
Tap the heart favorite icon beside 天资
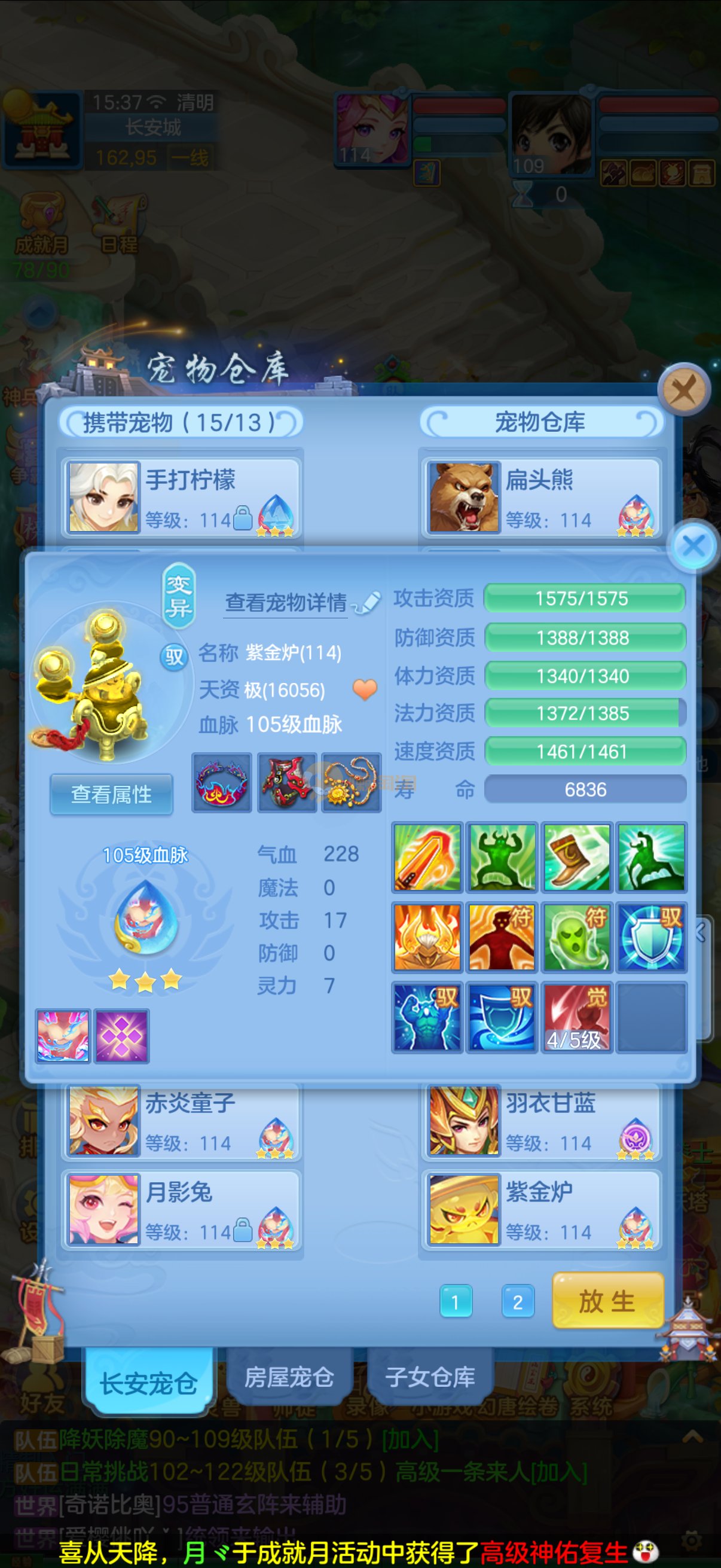365,690
